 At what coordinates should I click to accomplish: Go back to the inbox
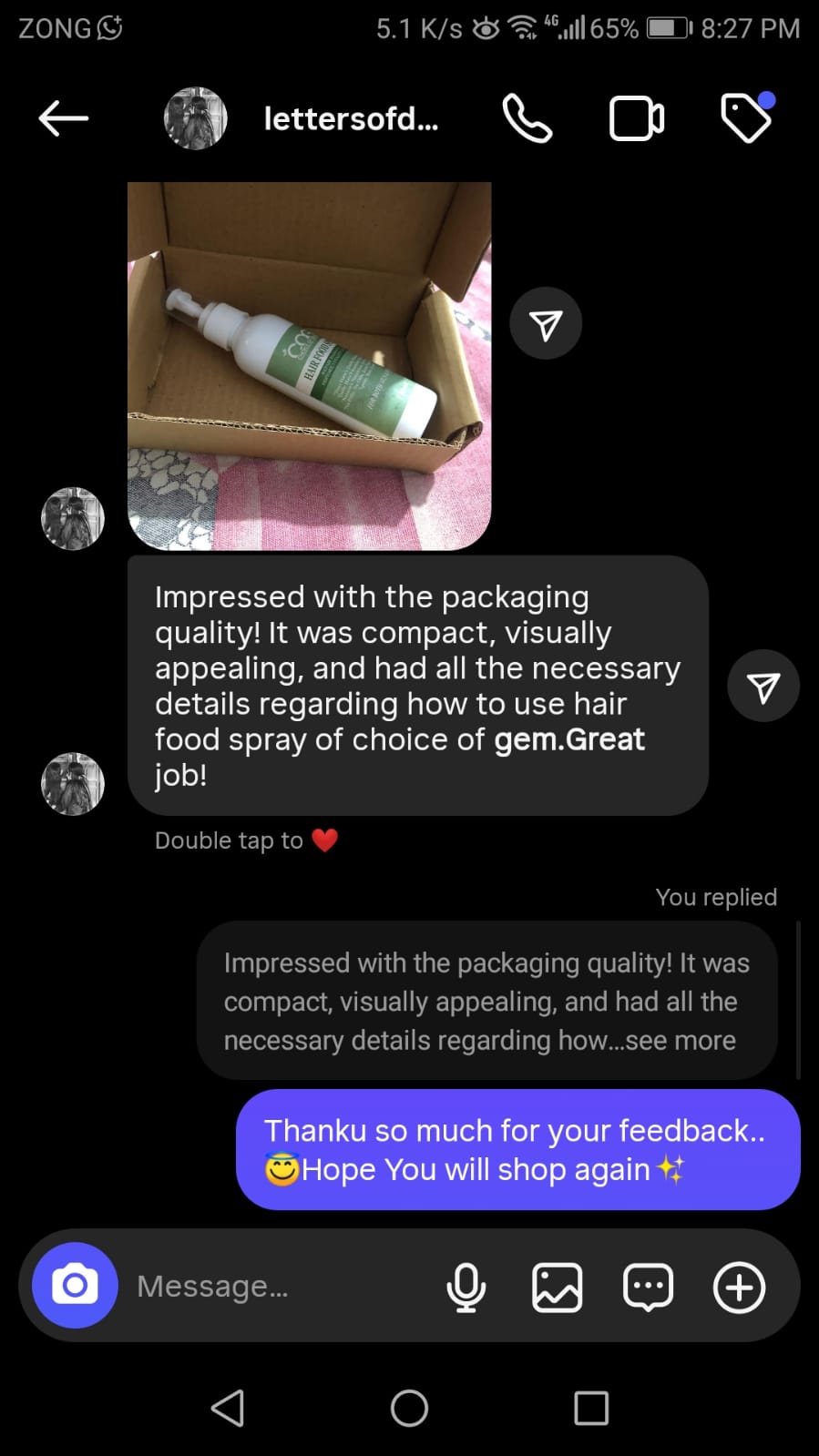63,118
